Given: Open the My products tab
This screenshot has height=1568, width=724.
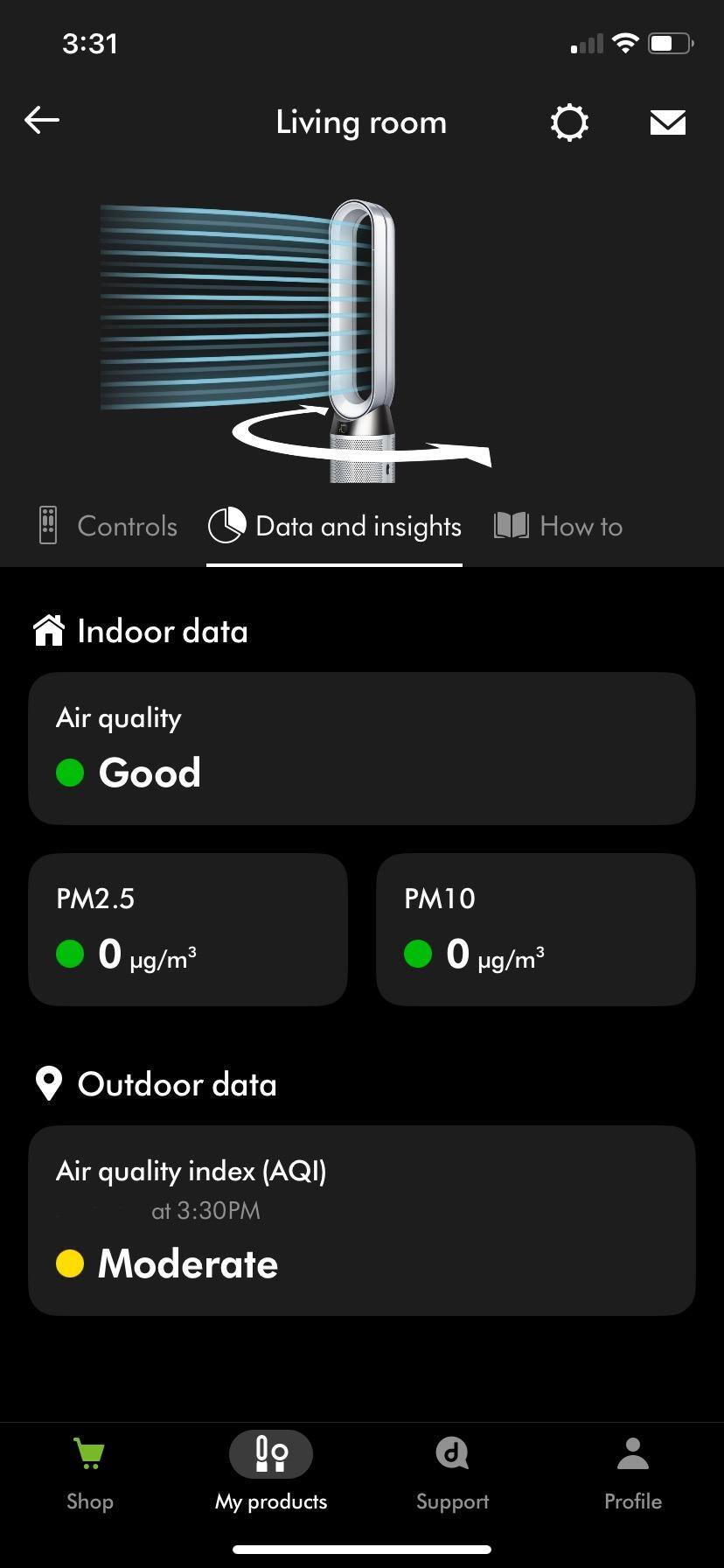Looking at the screenshot, I should pyautogui.click(x=271, y=1475).
